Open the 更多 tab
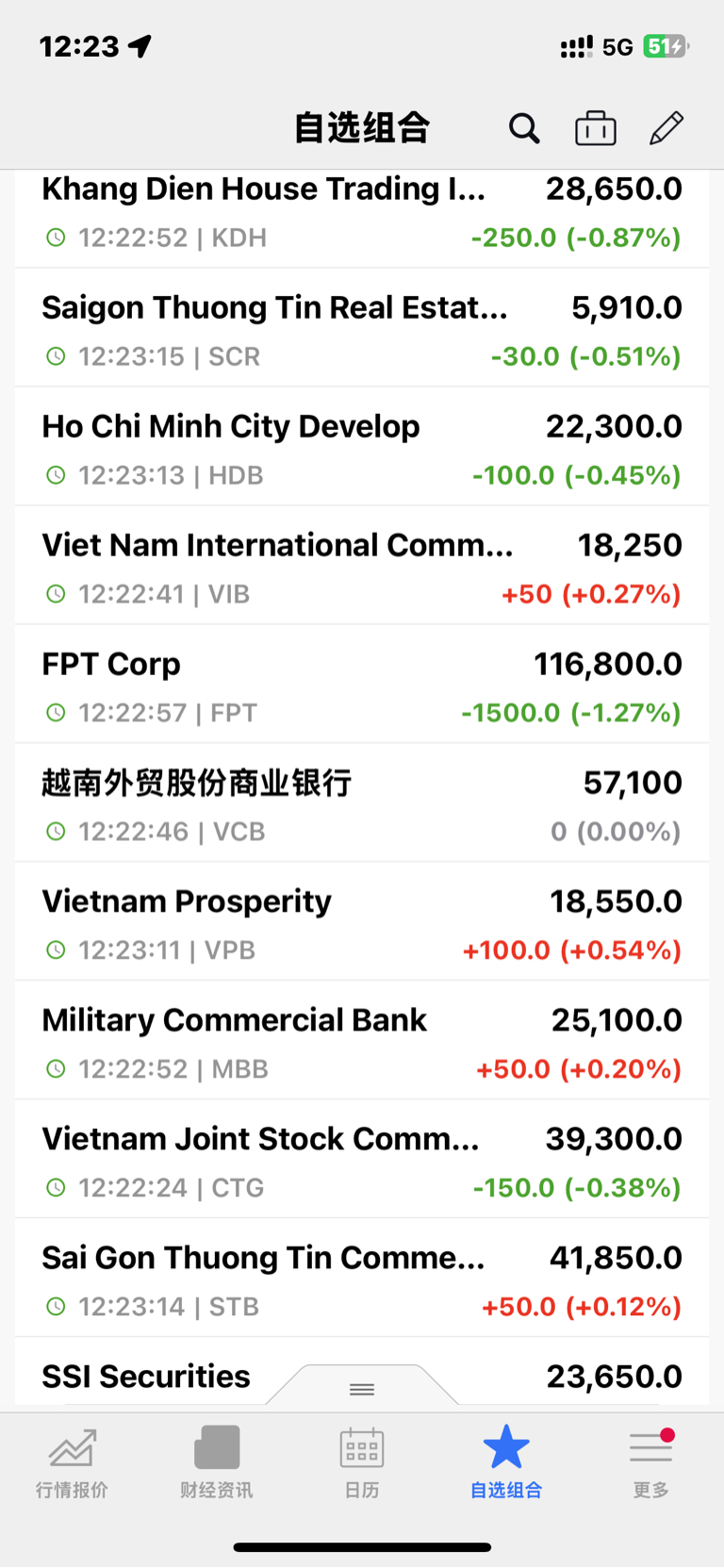This screenshot has width=724, height=1568. pyautogui.click(x=650, y=1463)
